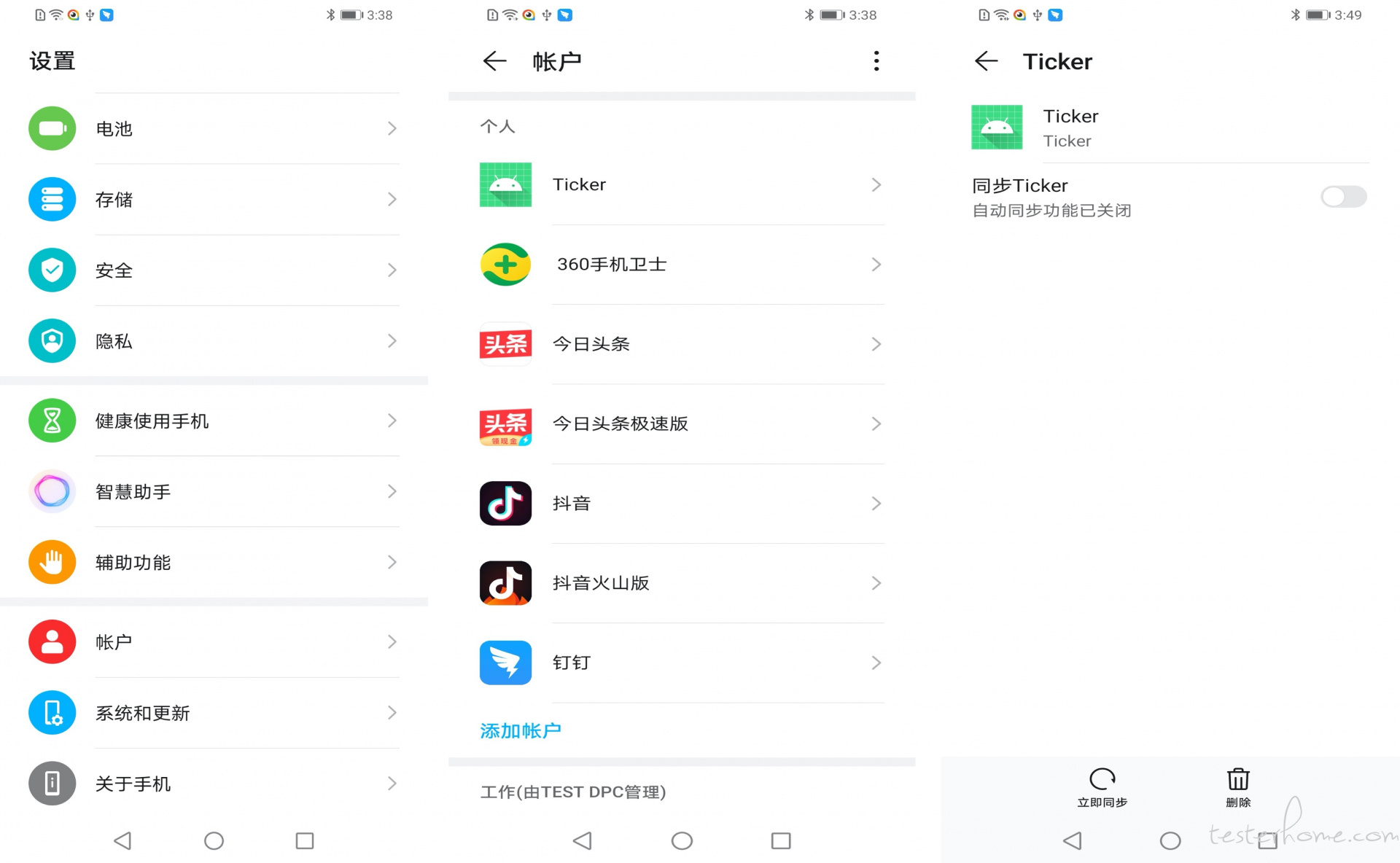Open 关于手机 about phone
1400x863 pixels.
pyautogui.click(x=211, y=784)
